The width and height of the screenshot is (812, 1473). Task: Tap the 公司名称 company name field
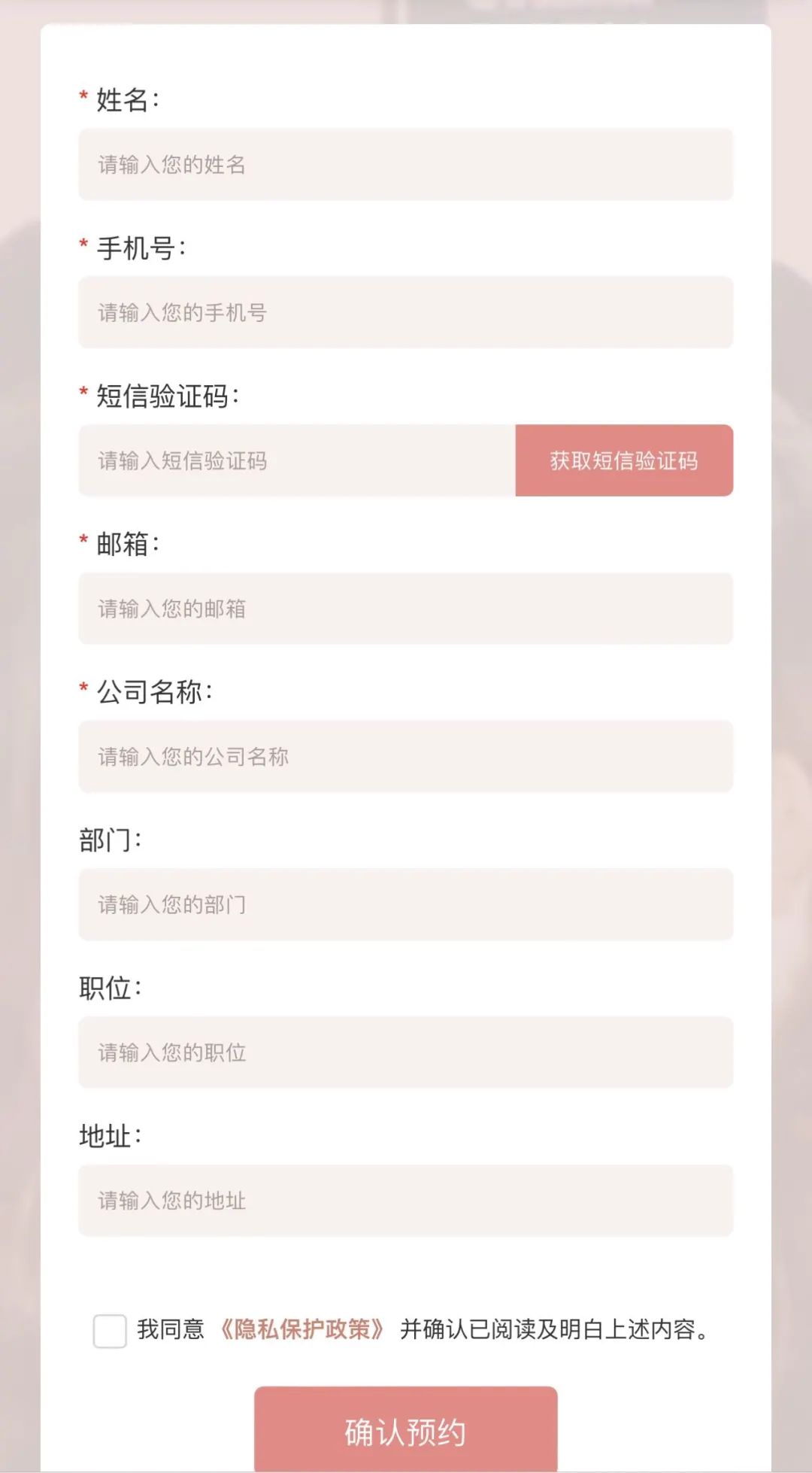(x=406, y=756)
